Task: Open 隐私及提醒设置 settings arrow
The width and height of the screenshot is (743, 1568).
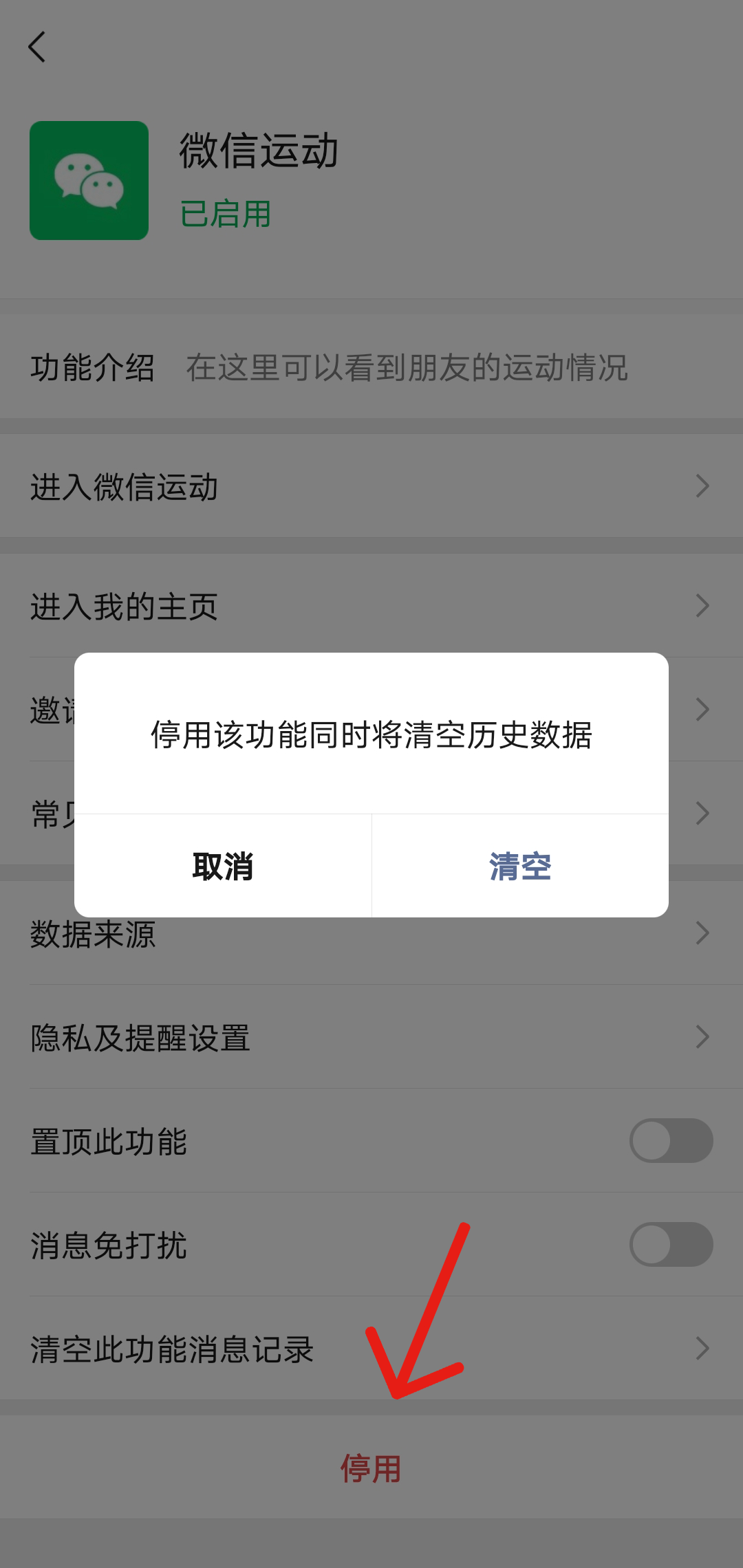Action: (x=703, y=1037)
